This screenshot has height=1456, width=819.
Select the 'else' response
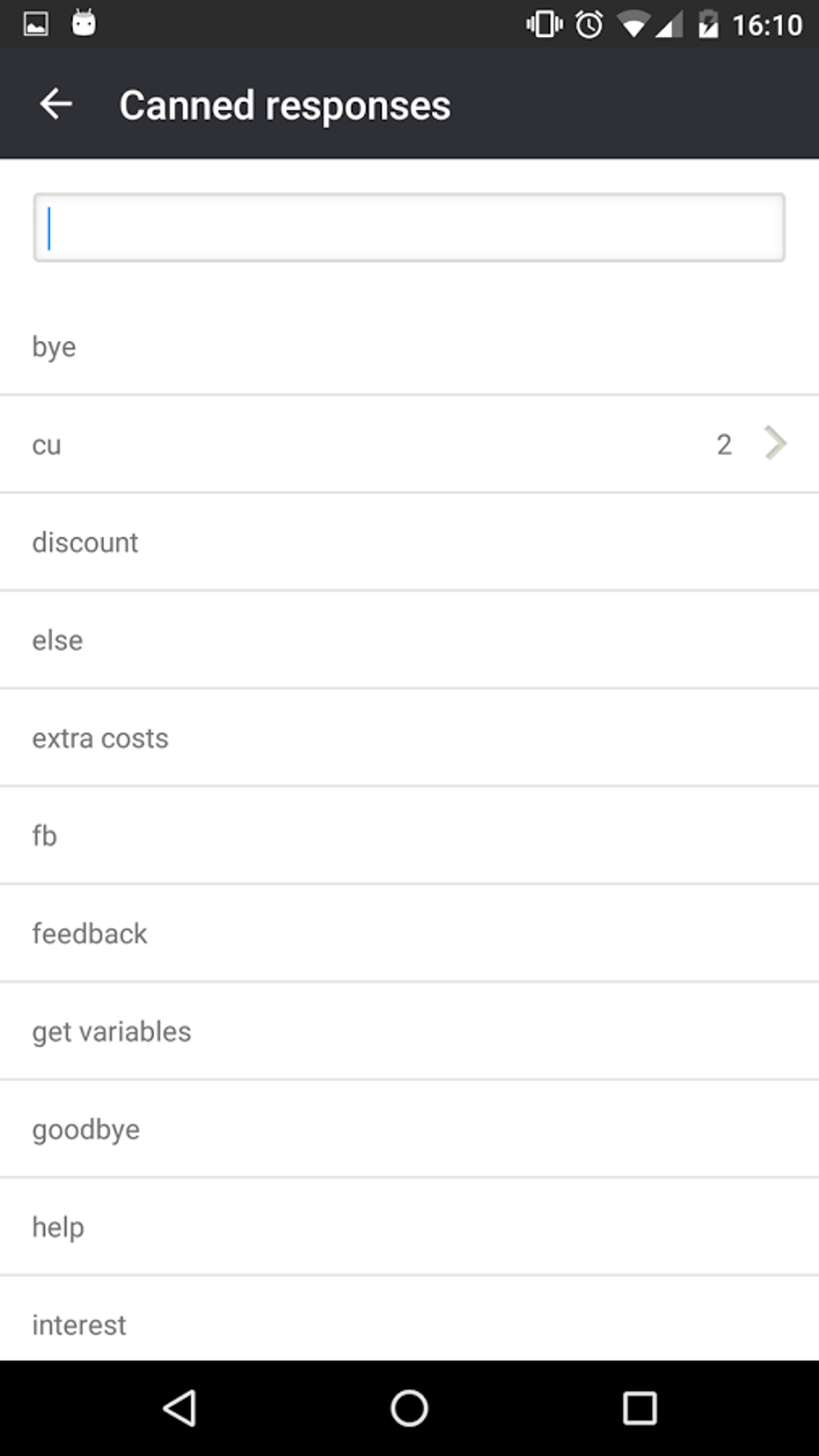click(x=409, y=640)
